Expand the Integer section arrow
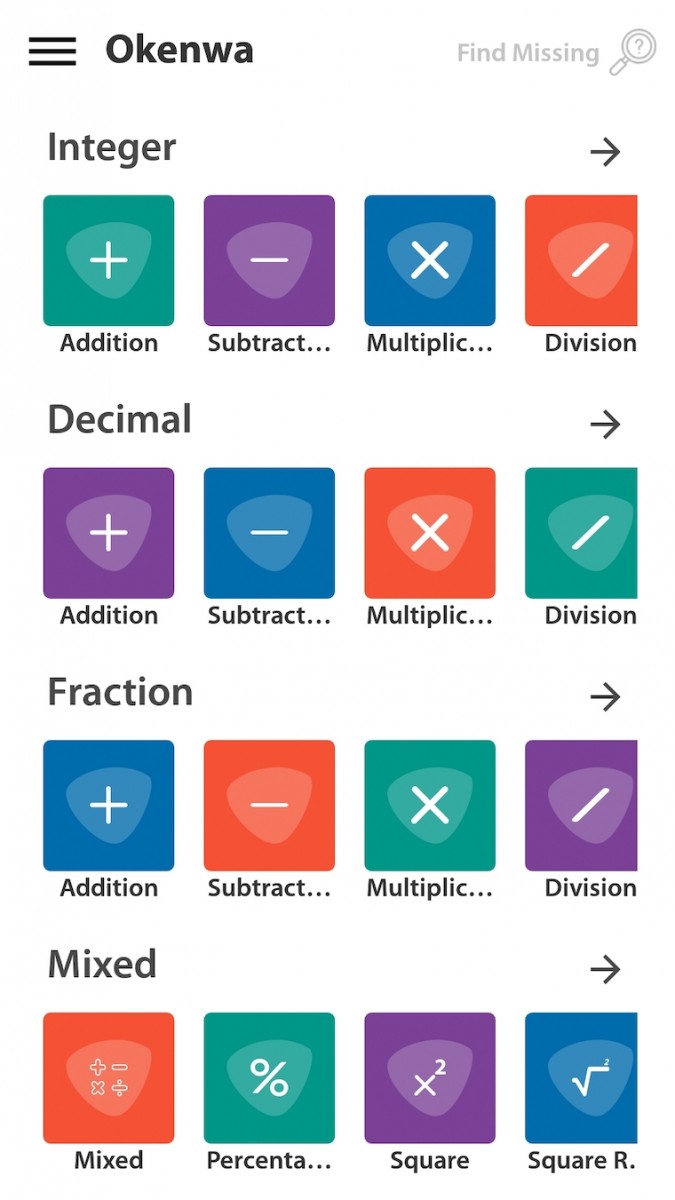This screenshot has width=675, height=1200. pos(605,152)
